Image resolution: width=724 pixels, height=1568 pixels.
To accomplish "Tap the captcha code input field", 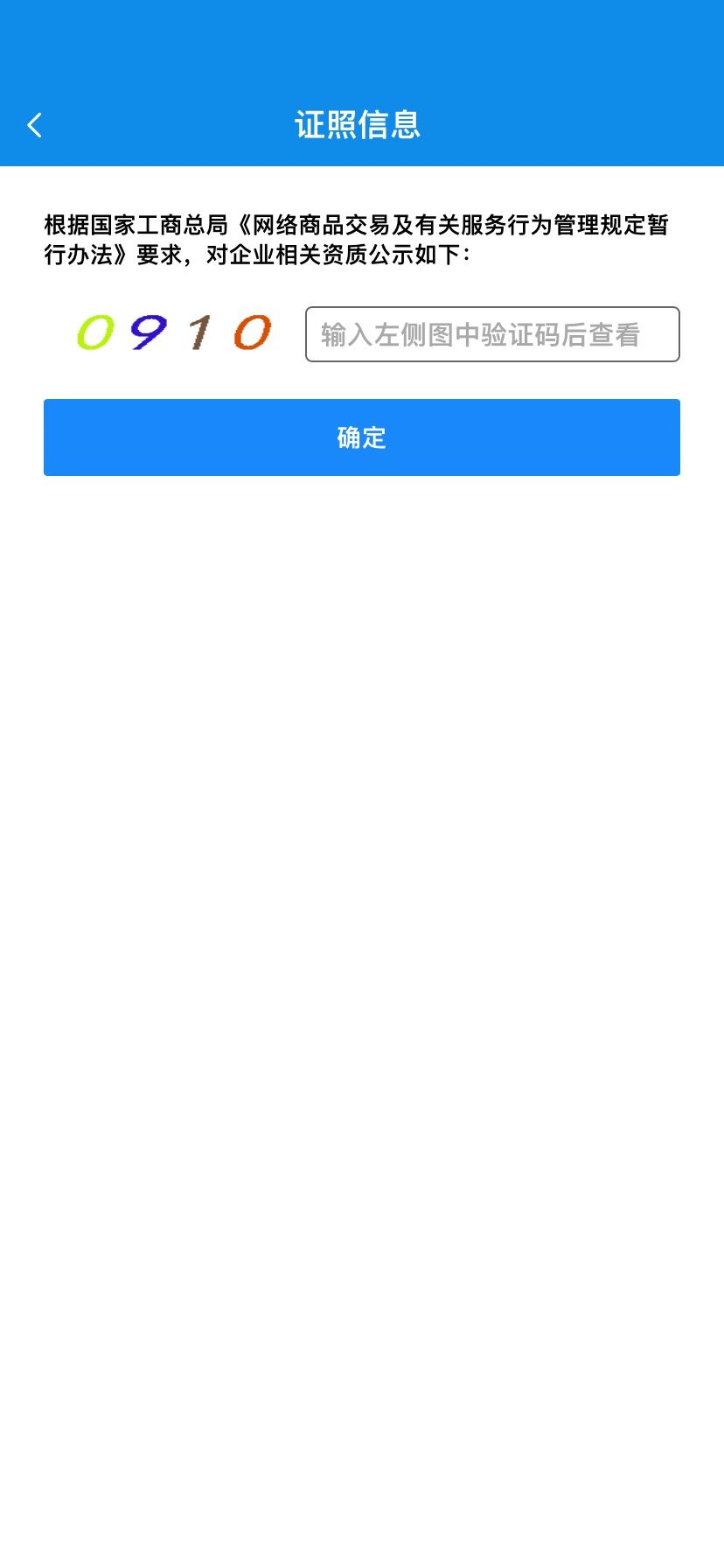I will point(492,334).
